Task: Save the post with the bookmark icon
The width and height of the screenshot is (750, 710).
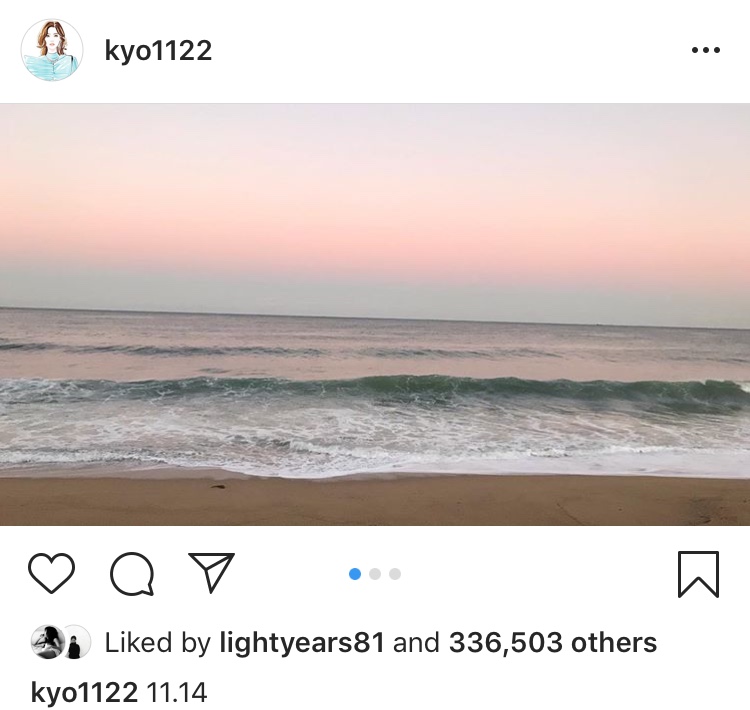Action: [x=698, y=574]
